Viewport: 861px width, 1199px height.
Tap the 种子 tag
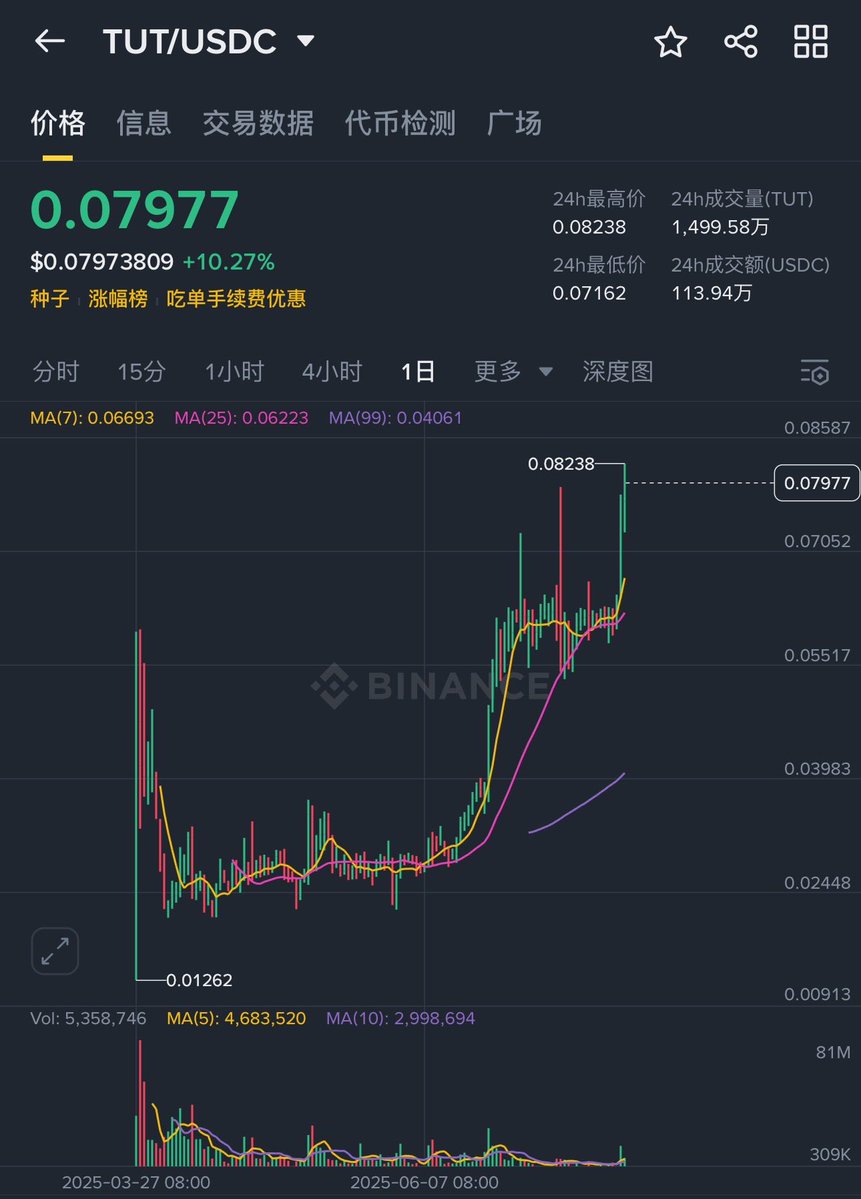50,298
